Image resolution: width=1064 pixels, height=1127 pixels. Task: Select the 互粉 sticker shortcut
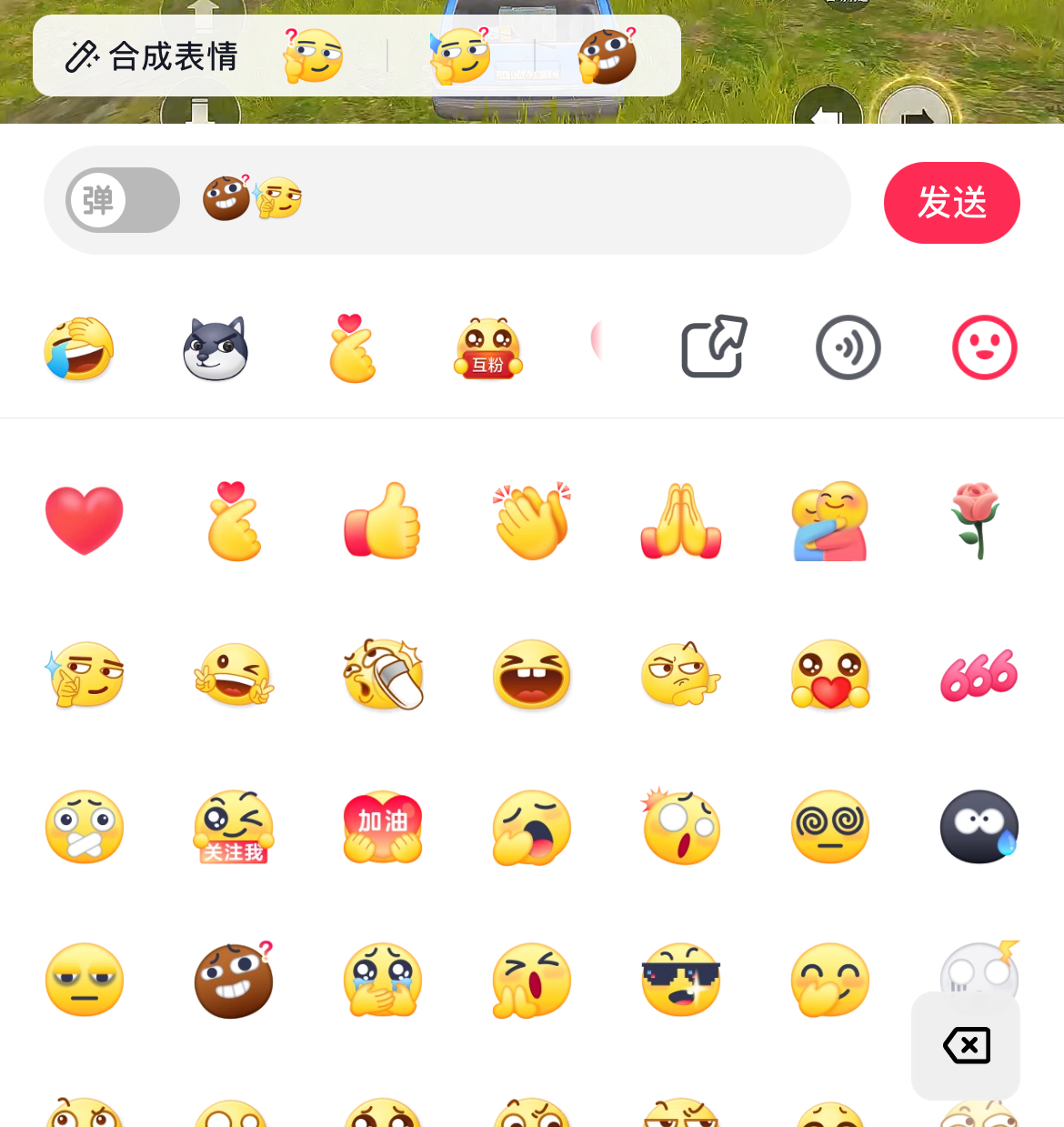pyautogui.click(x=488, y=348)
